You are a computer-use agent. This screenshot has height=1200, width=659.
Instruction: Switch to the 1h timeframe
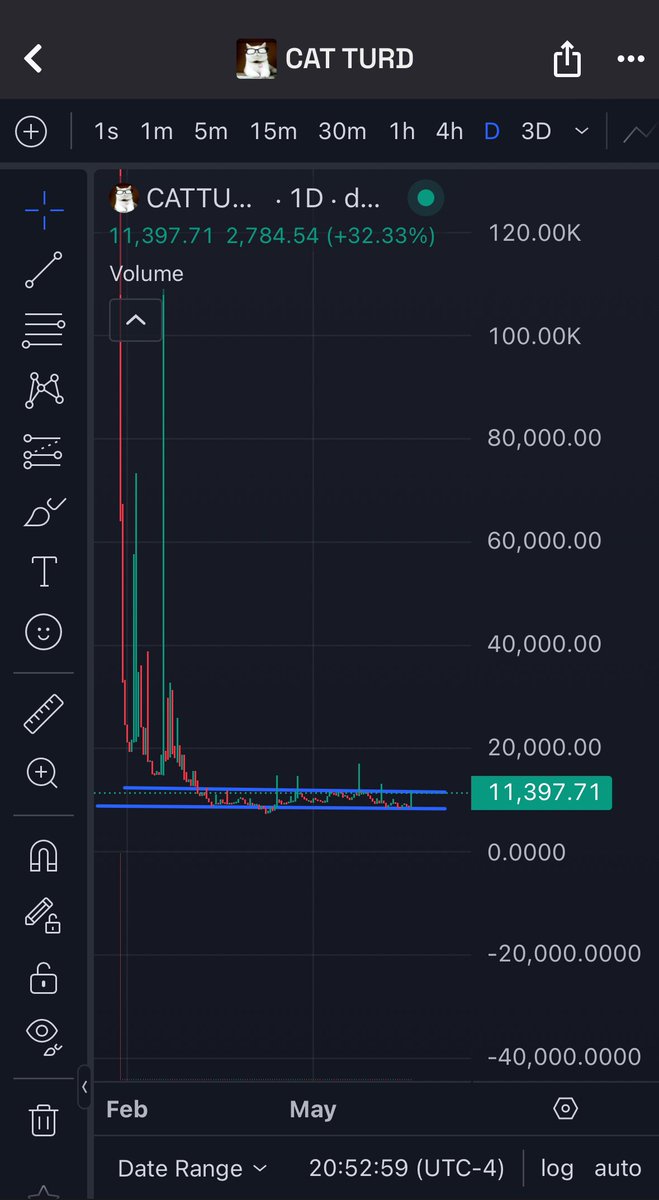click(402, 131)
